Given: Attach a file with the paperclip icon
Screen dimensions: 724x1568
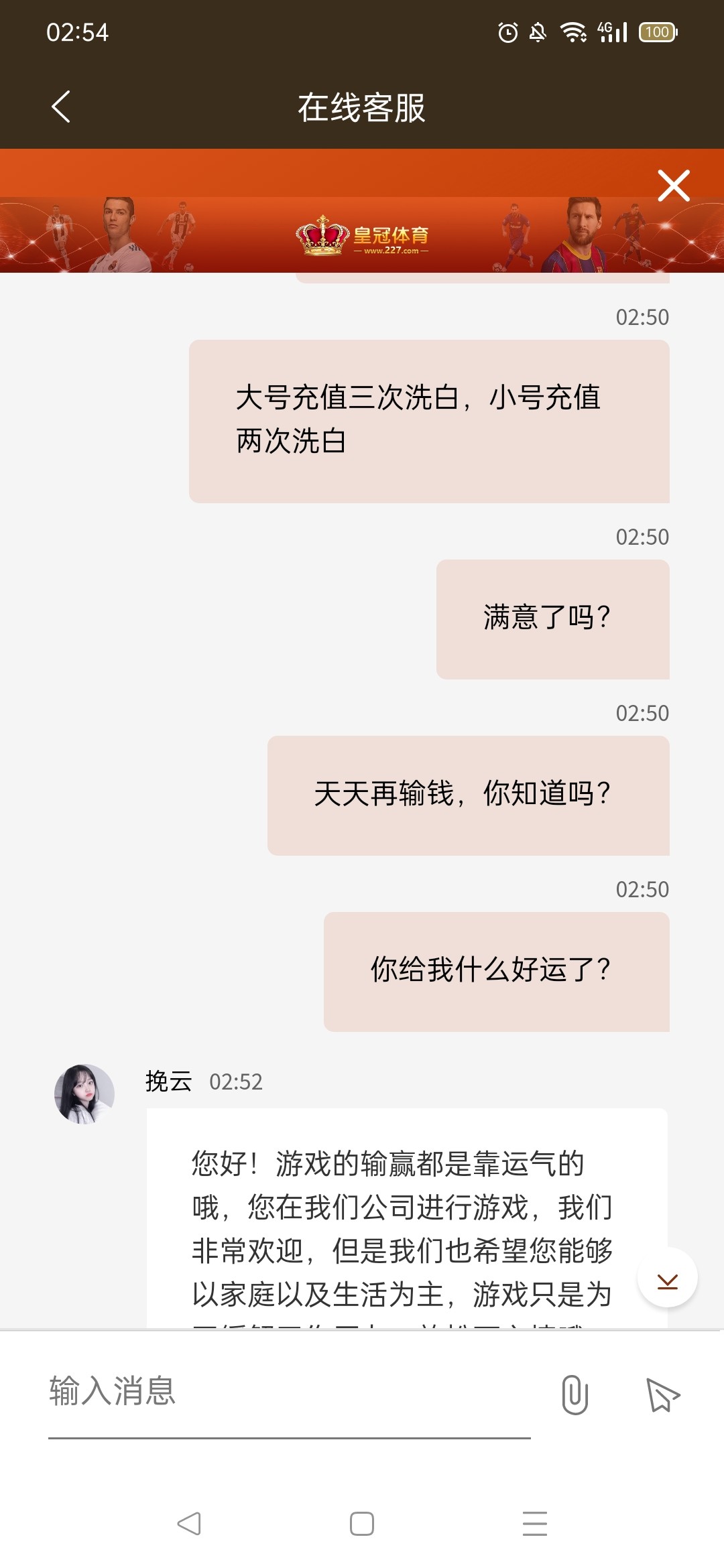Looking at the screenshot, I should [x=575, y=1394].
